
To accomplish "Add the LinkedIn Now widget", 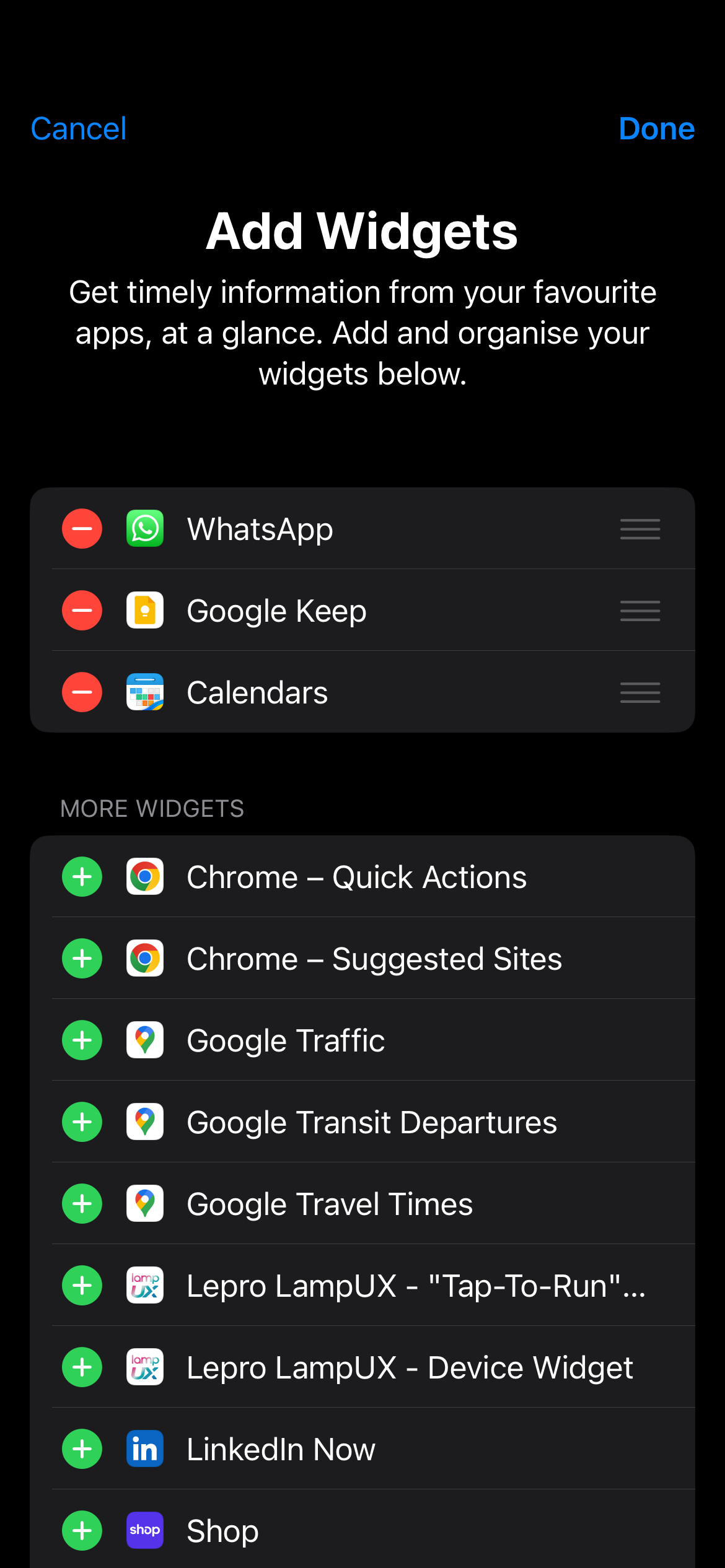I will point(82,1449).
